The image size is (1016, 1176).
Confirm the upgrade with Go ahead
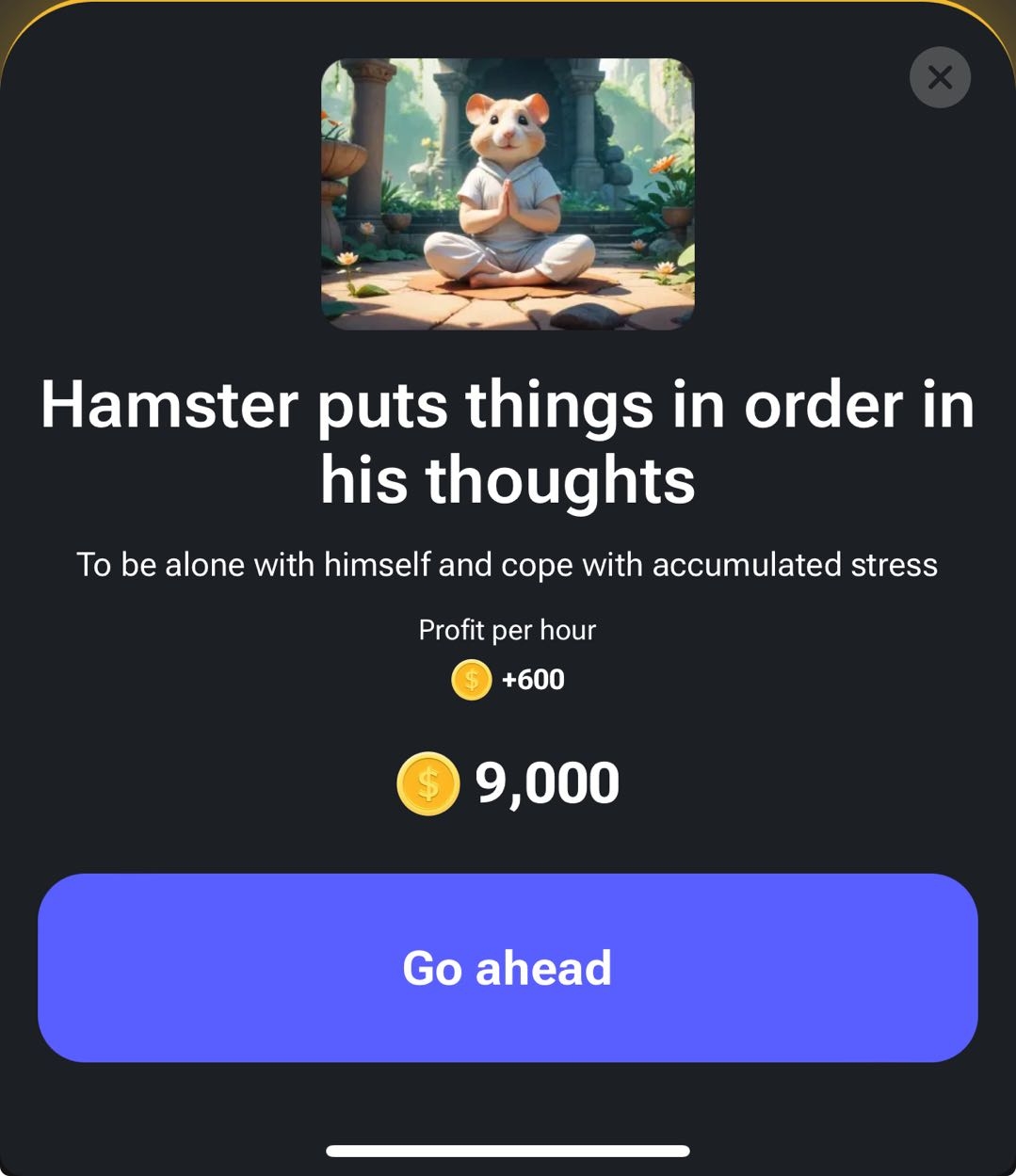coord(508,967)
